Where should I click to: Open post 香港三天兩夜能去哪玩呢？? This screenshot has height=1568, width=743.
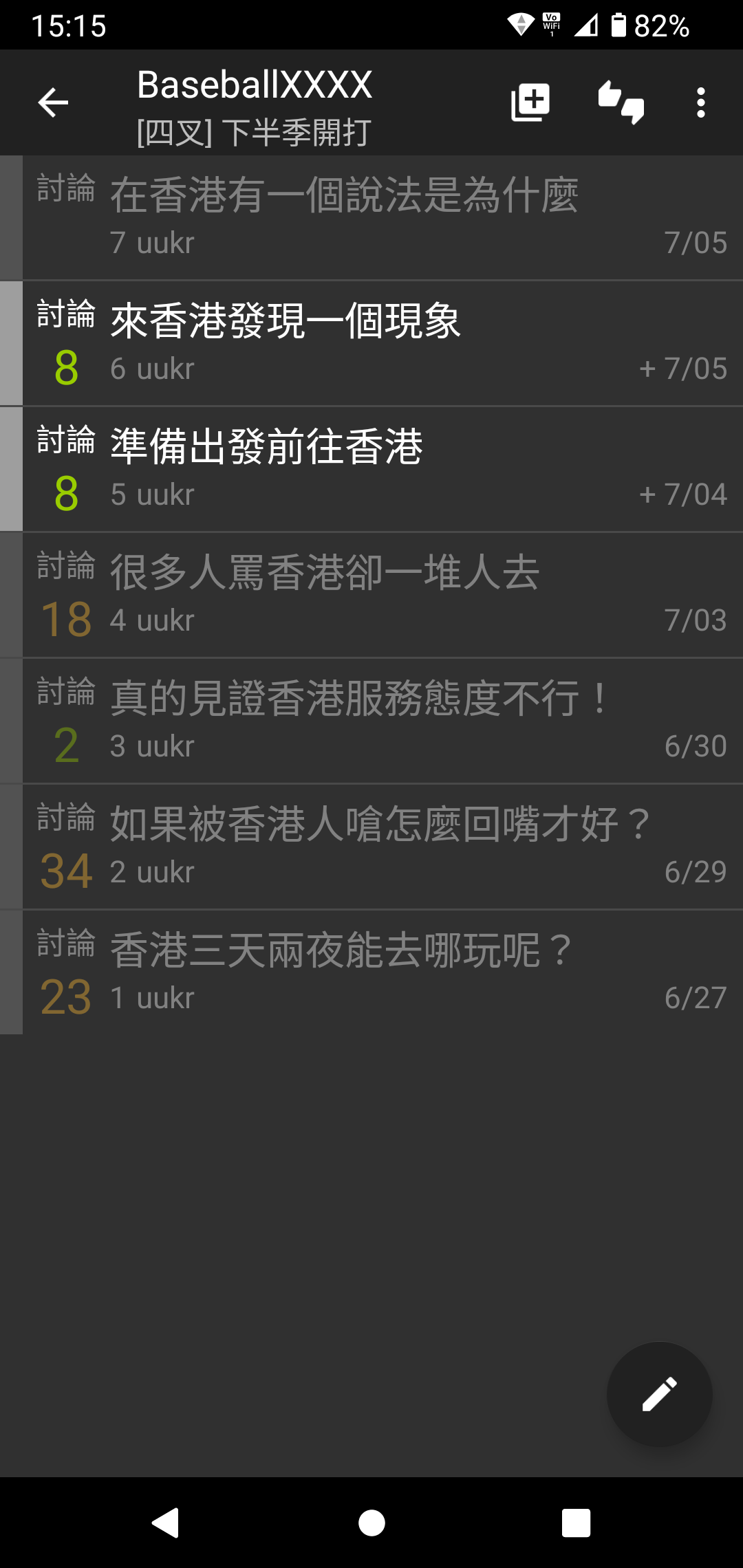tap(371, 972)
